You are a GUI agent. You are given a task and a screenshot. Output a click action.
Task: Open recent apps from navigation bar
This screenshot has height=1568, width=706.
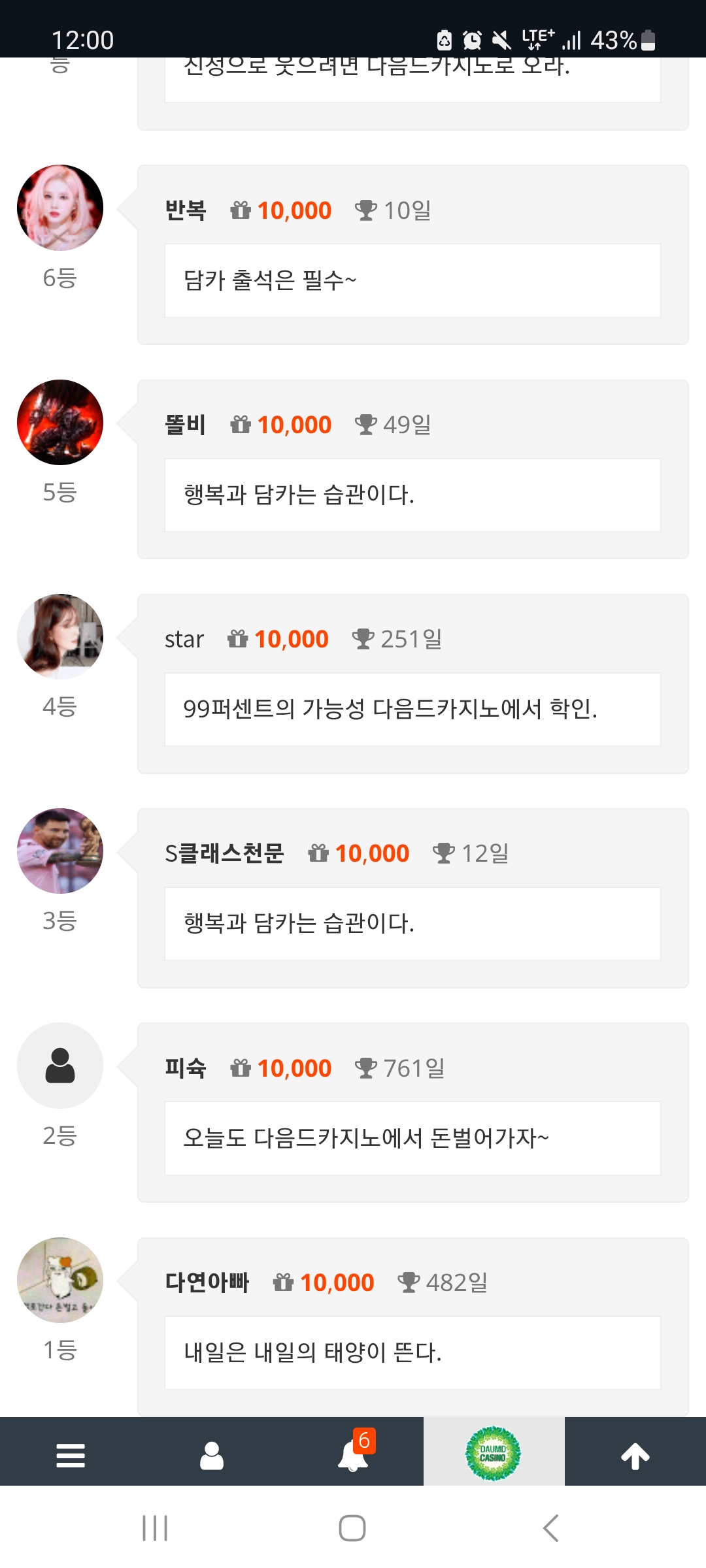(x=155, y=1528)
